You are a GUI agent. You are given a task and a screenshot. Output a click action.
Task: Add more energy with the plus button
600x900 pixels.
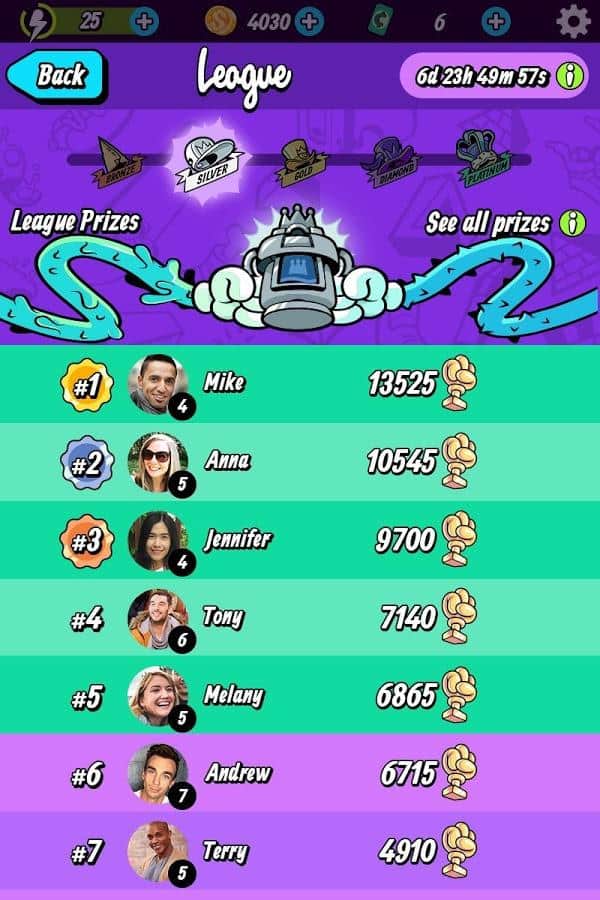point(144,20)
